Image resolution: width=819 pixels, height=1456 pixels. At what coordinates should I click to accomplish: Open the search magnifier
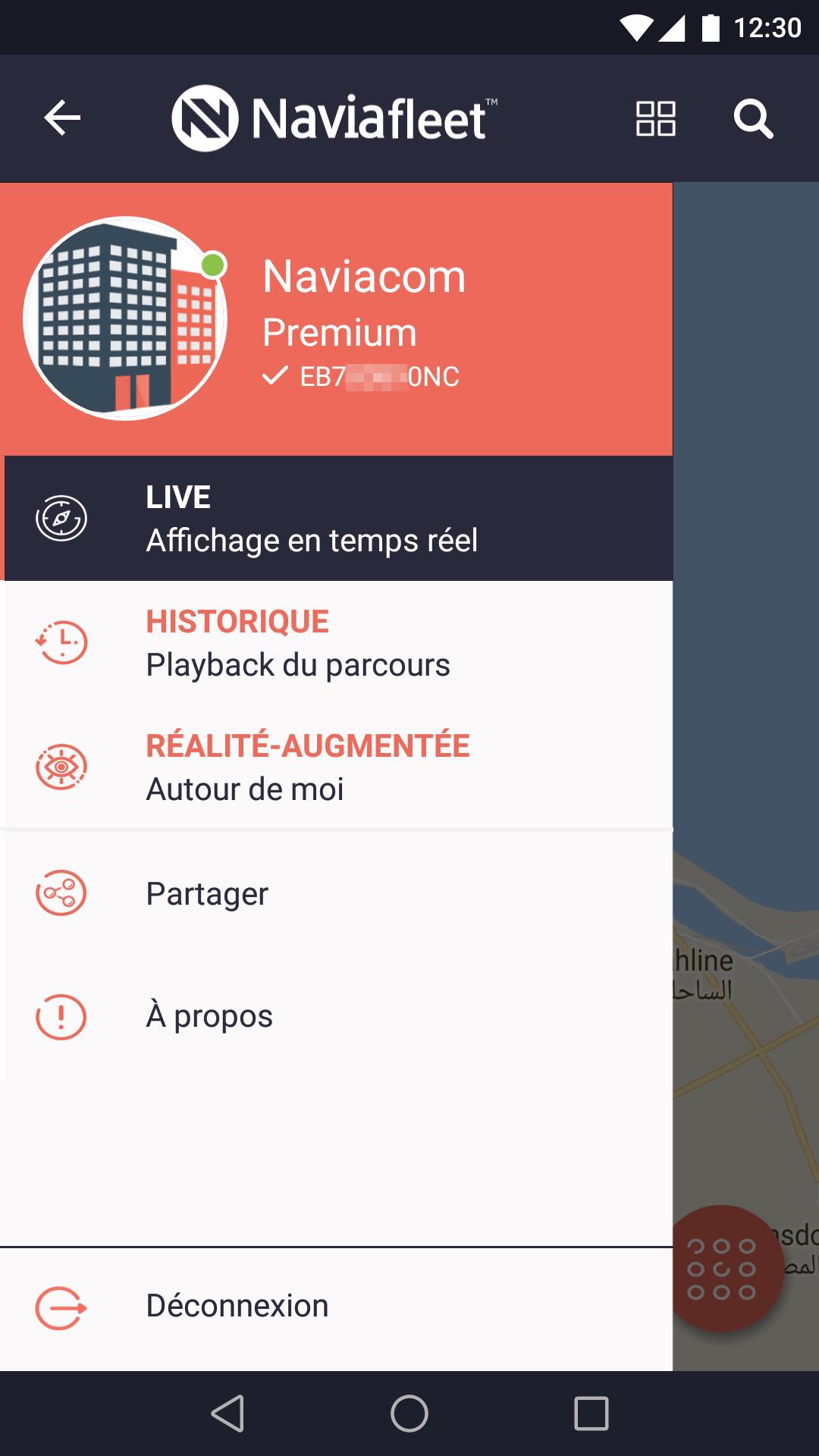753,118
